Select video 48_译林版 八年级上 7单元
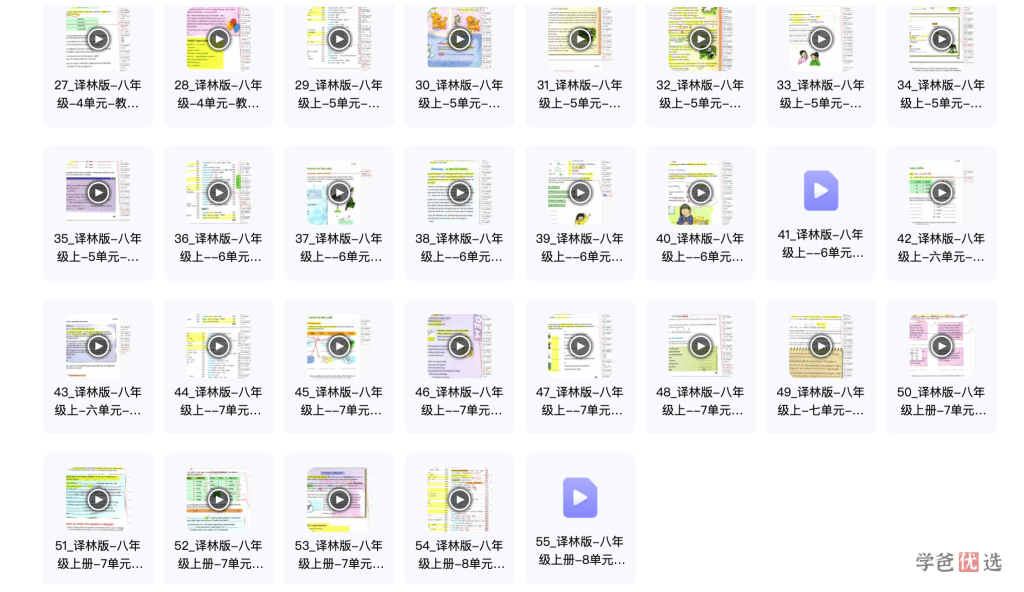Image resolution: width=1024 pixels, height=592 pixels. tap(700, 346)
